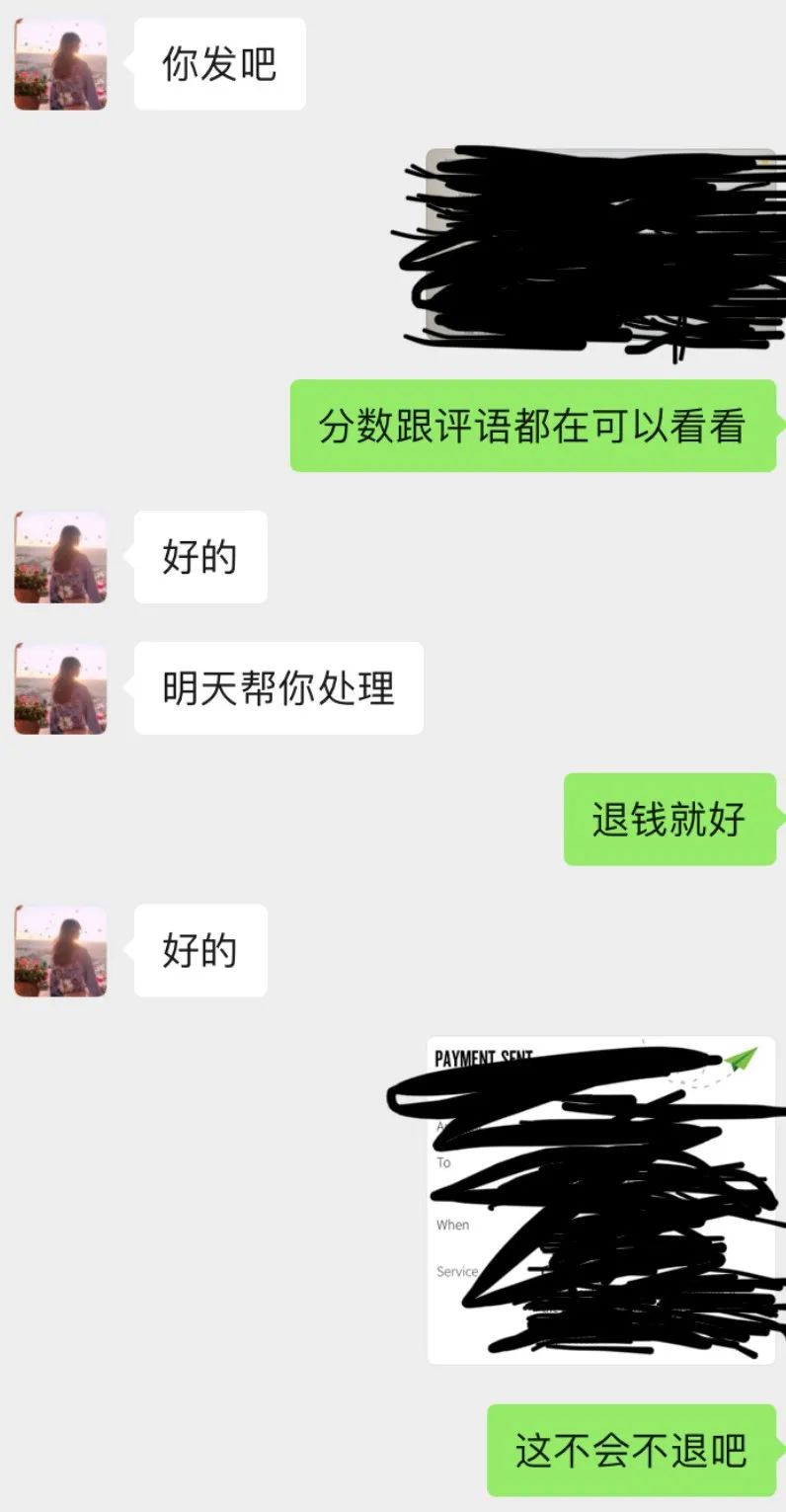Open the PAYMENT SENT image message
This screenshot has height=1512, width=786.
tap(600, 1199)
